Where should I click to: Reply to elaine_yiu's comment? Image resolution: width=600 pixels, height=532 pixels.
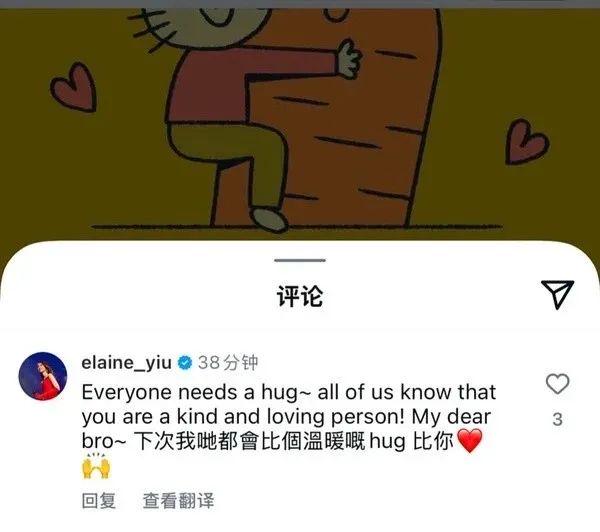tap(98, 500)
